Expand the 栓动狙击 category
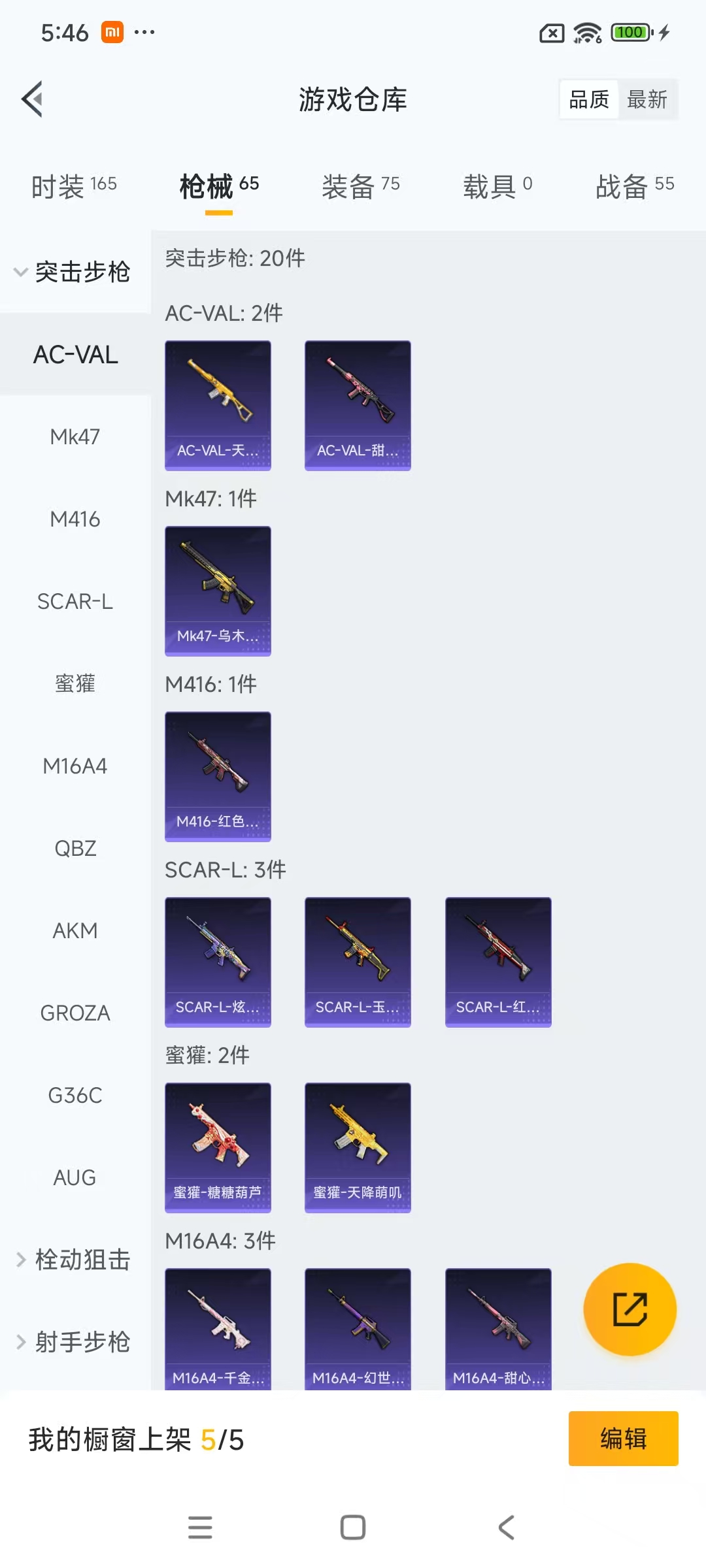 click(73, 1260)
